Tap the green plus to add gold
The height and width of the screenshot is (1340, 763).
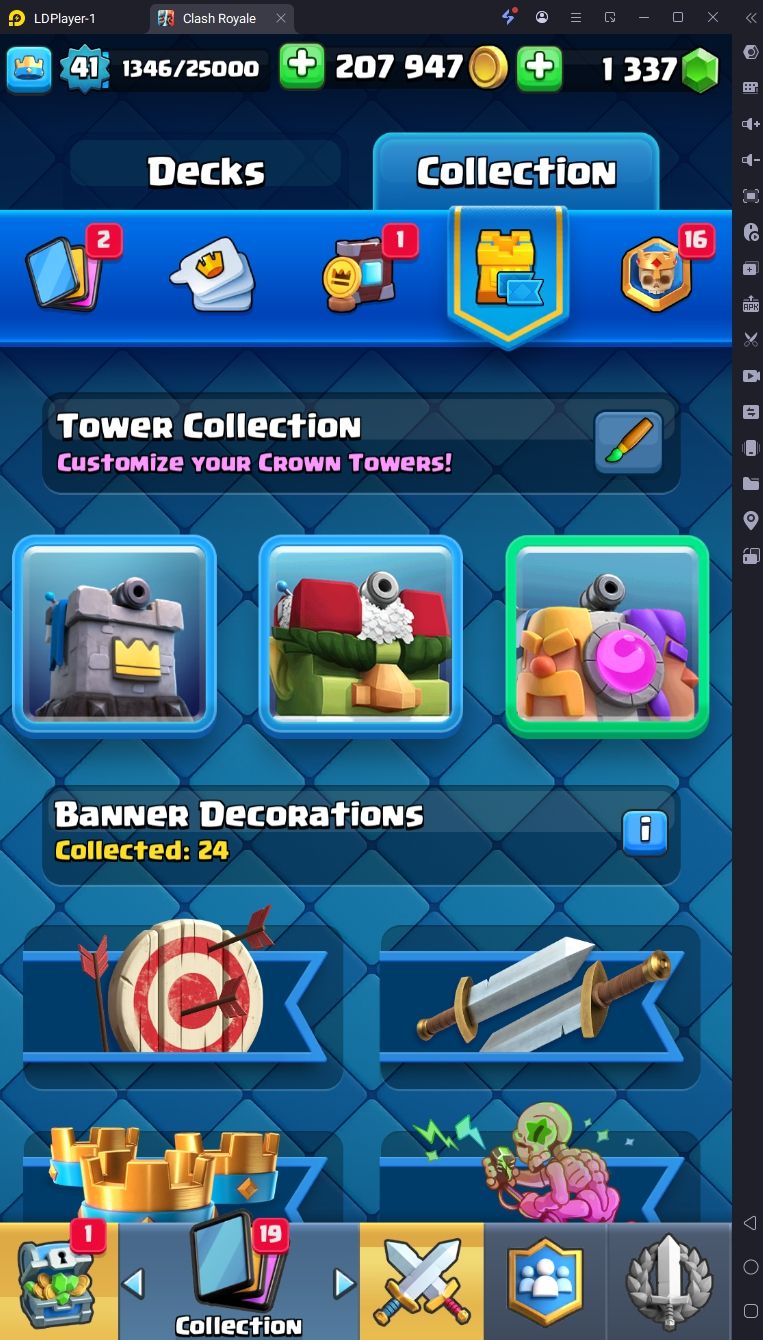(302, 67)
